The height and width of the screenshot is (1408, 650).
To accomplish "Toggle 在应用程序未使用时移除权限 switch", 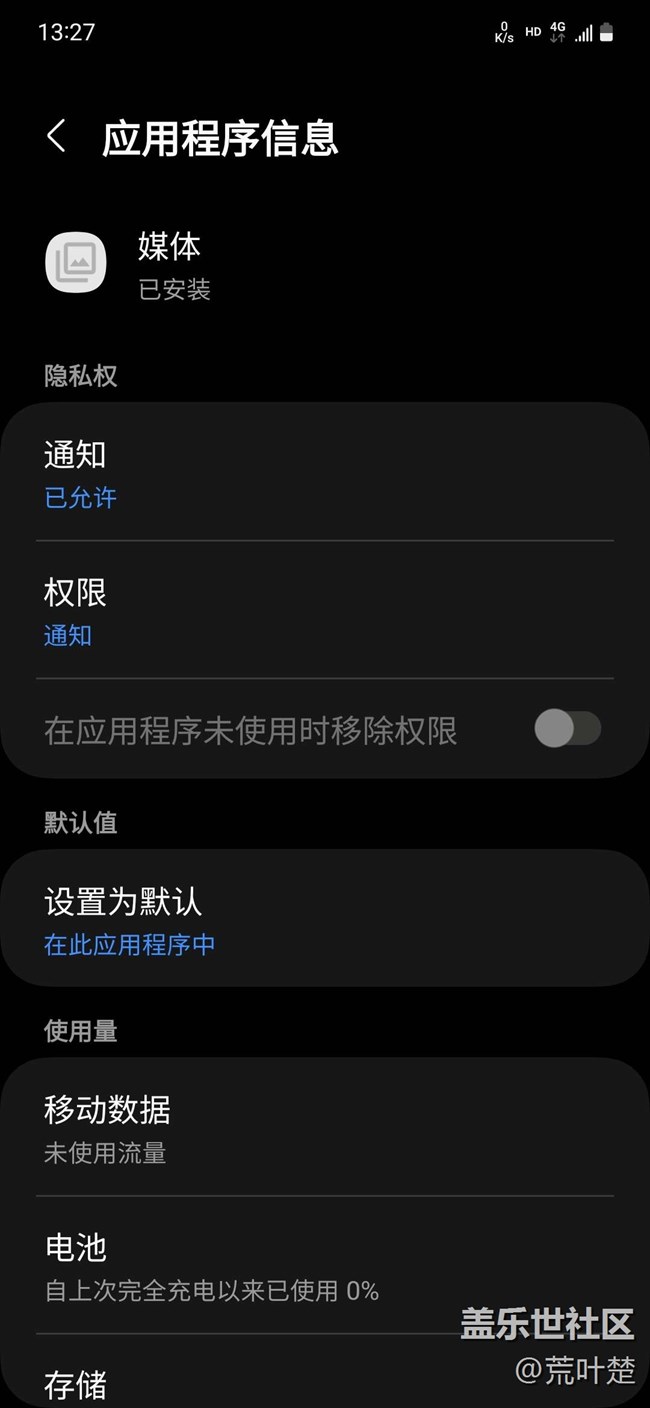I will click(x=567, y=729).
